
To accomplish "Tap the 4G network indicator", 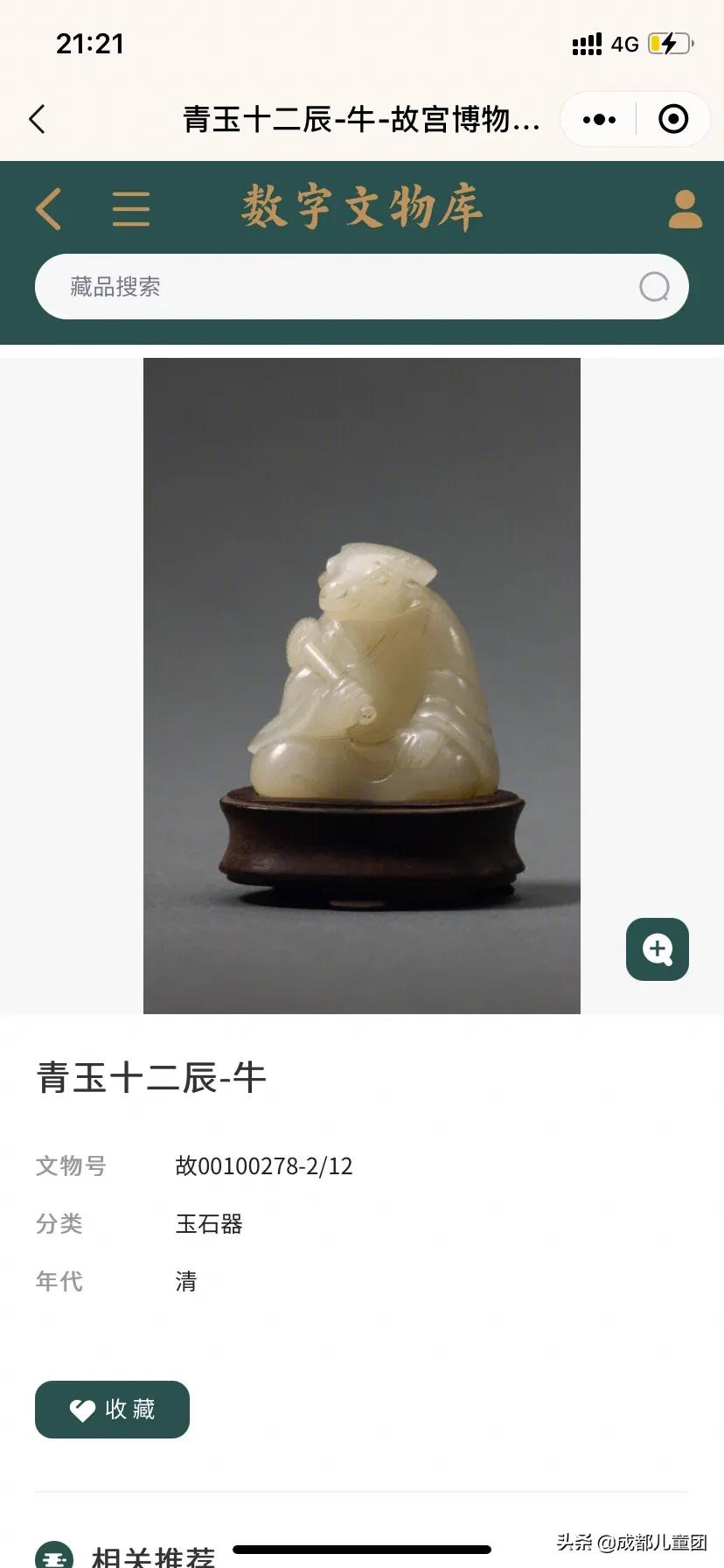I will pos(623,44).
